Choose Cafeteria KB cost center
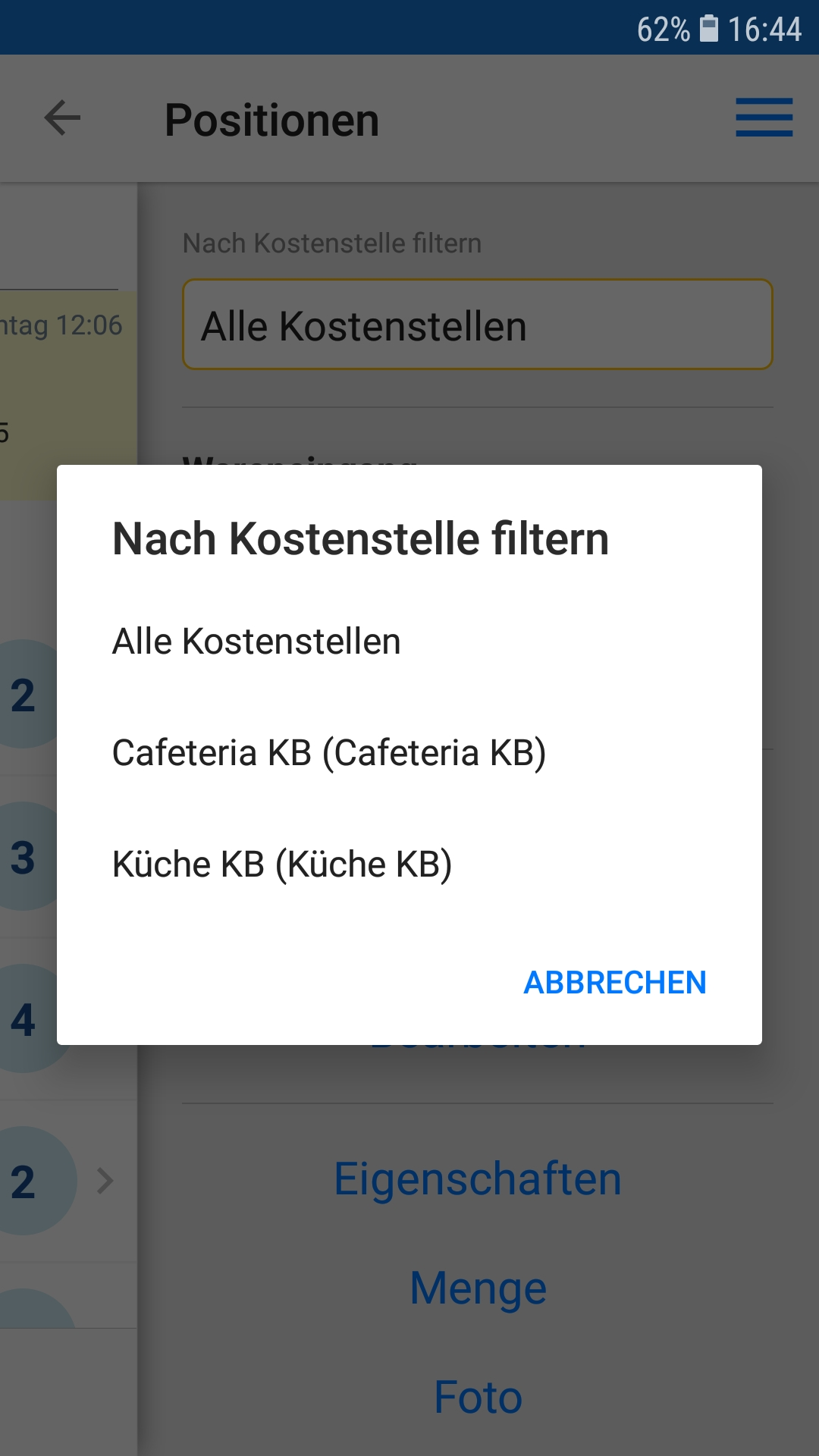 click(x=329, y=753)
